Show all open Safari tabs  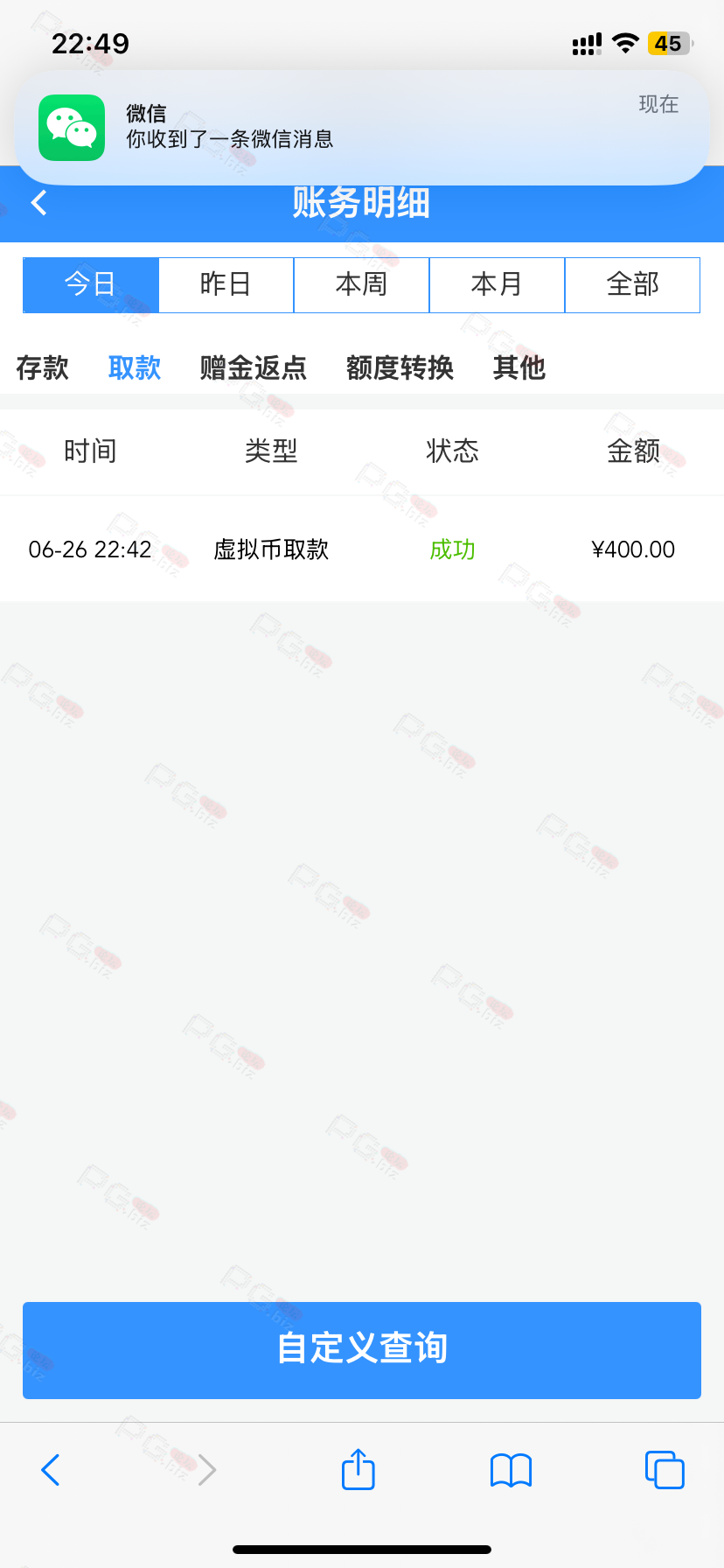[665, 1470]
